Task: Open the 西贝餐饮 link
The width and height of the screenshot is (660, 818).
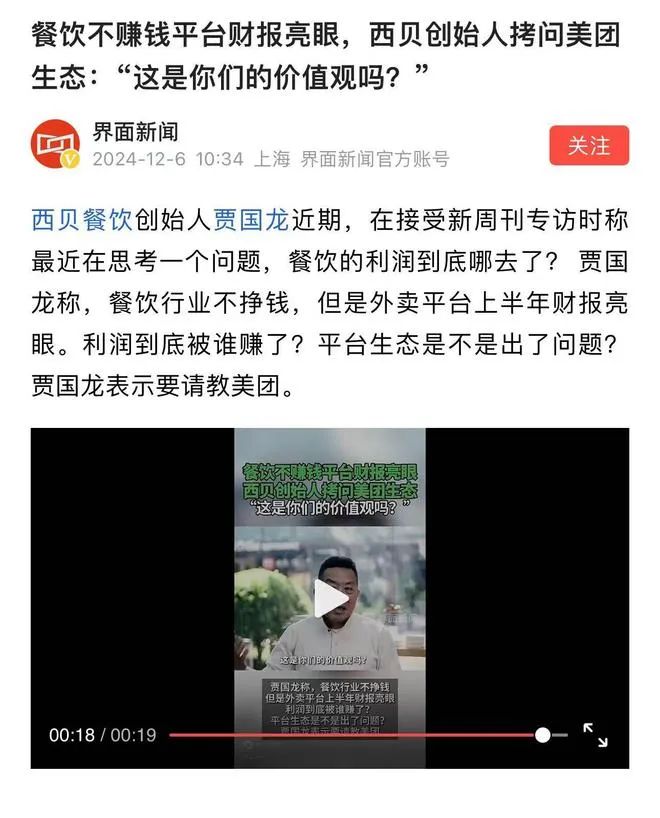Action: click(x=82, y=222)
